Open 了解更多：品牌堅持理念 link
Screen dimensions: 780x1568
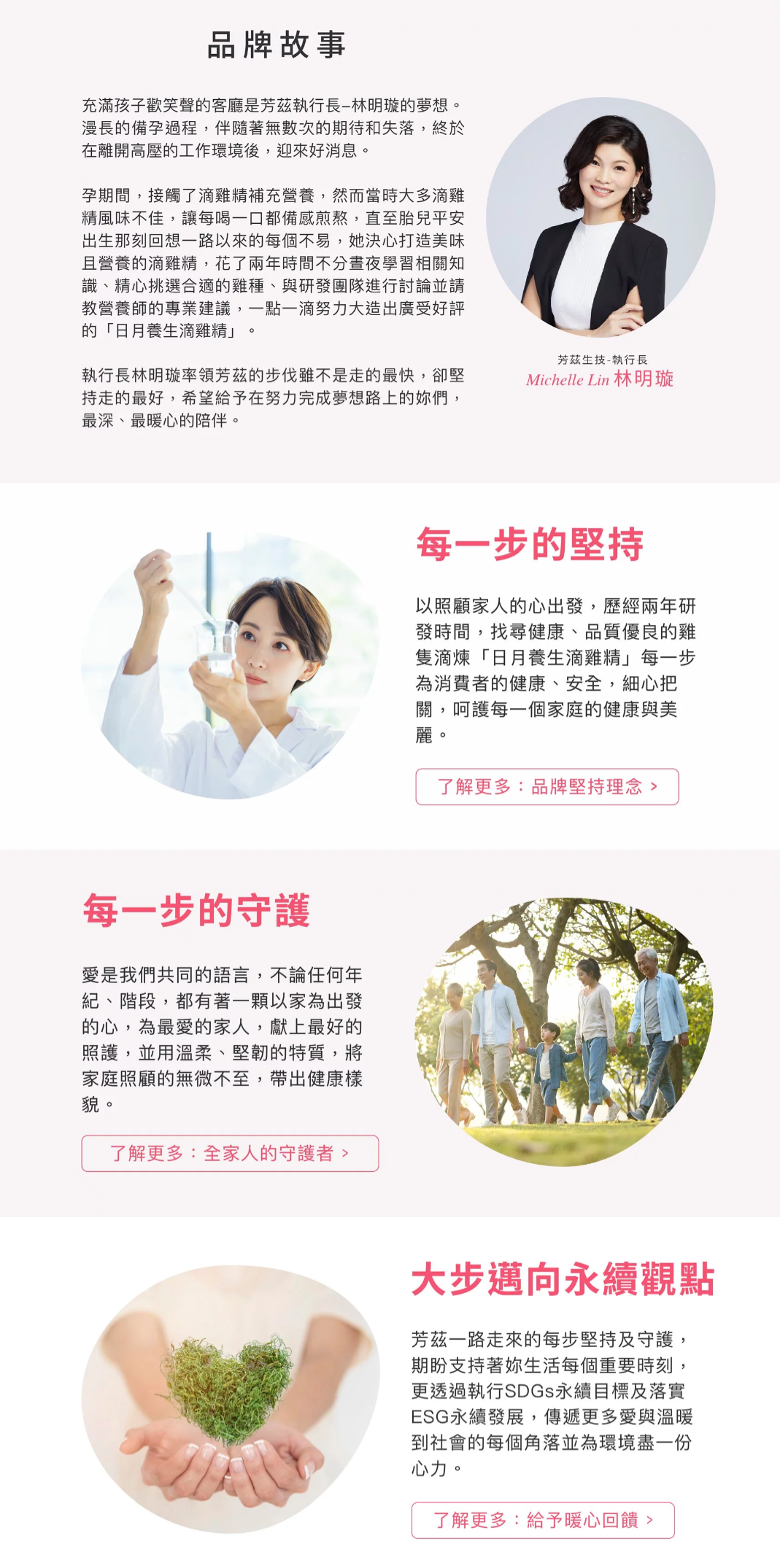547,787
